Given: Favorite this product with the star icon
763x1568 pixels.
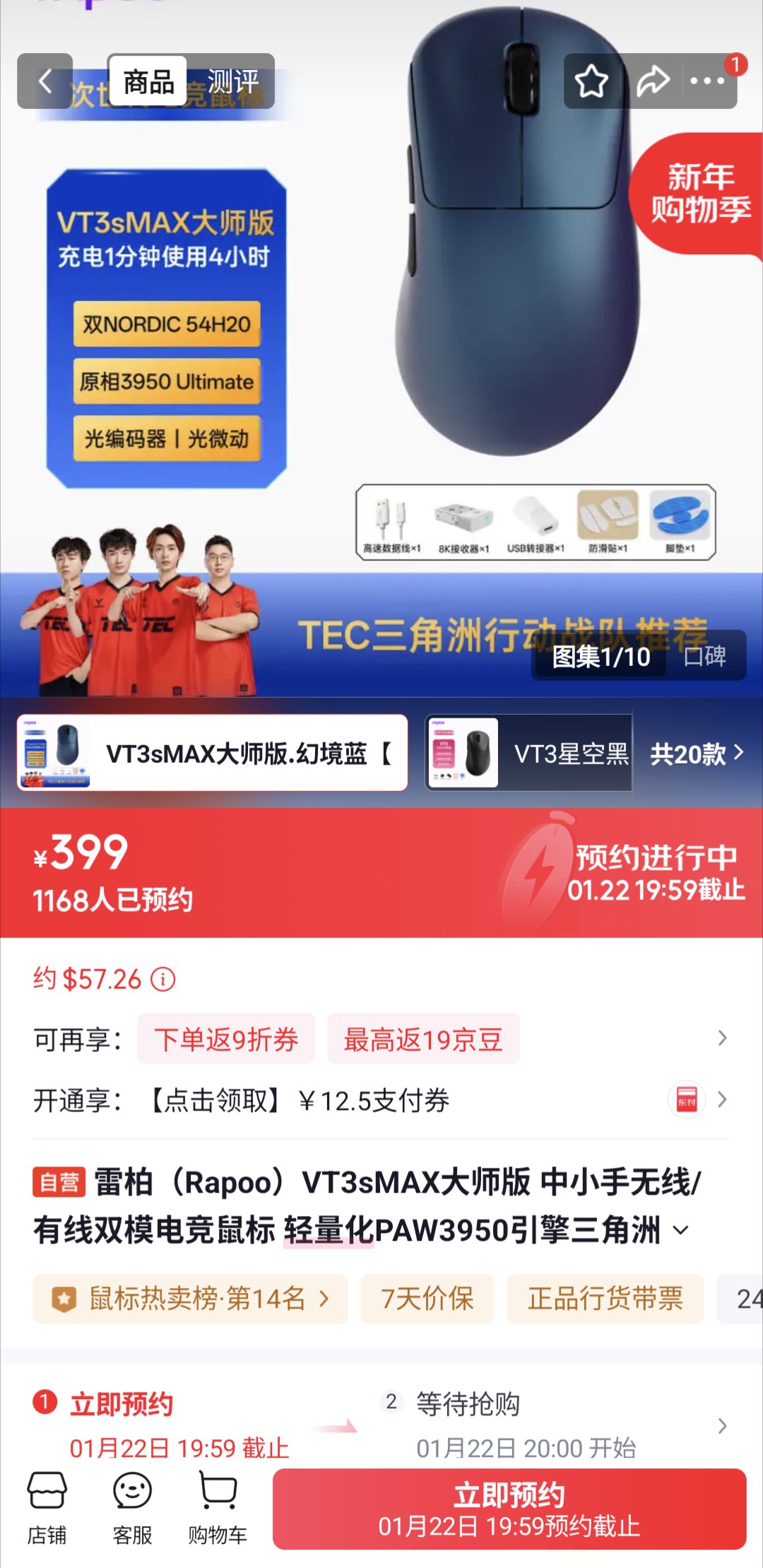Looking at the screenshot, I should click(x=591, y=81).
